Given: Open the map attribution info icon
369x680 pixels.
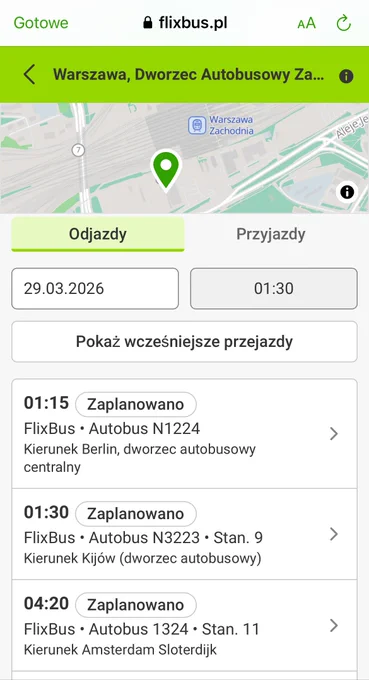Looking at the screenshot, I should tap(347, 192).
